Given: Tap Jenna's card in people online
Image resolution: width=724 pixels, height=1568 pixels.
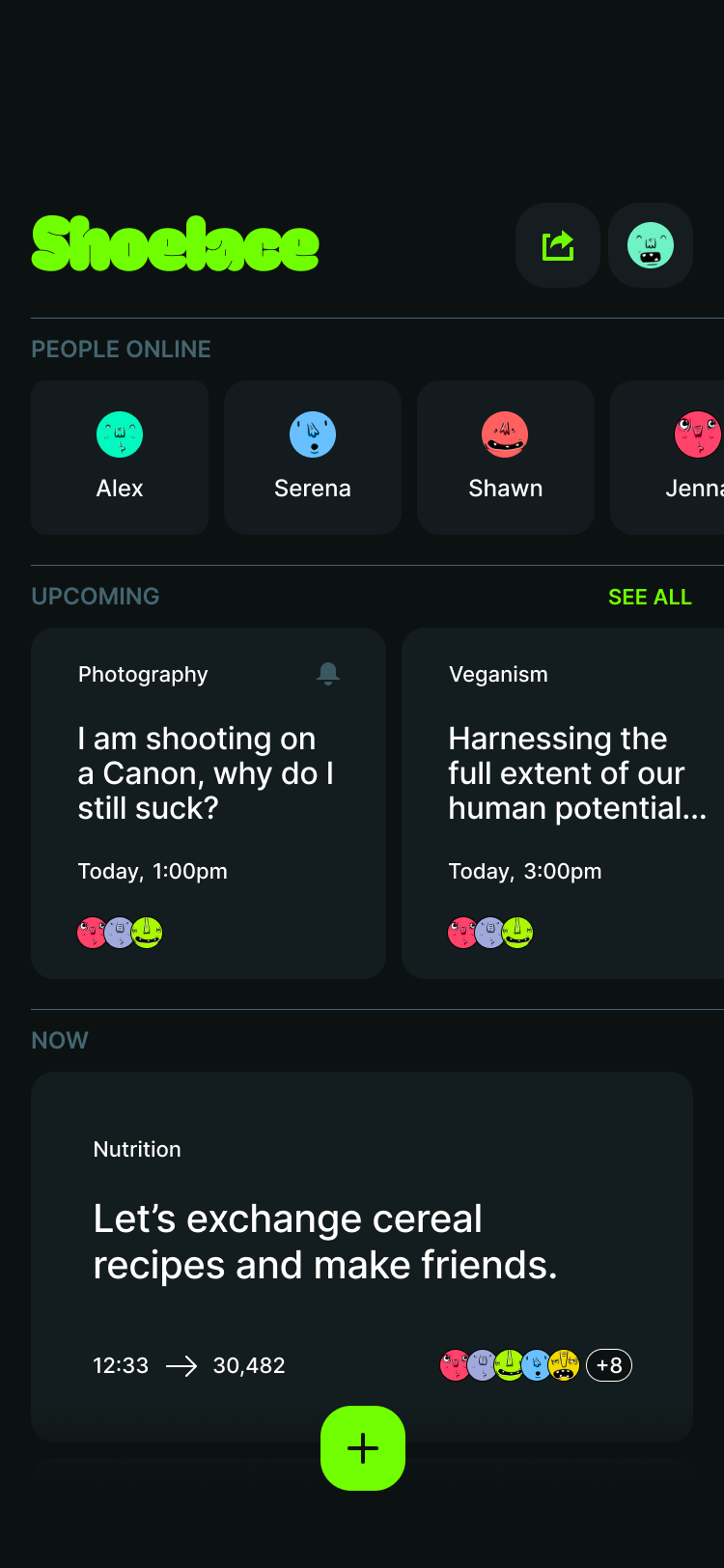Looking at the screenshot, I should click(x=667, y=458).
